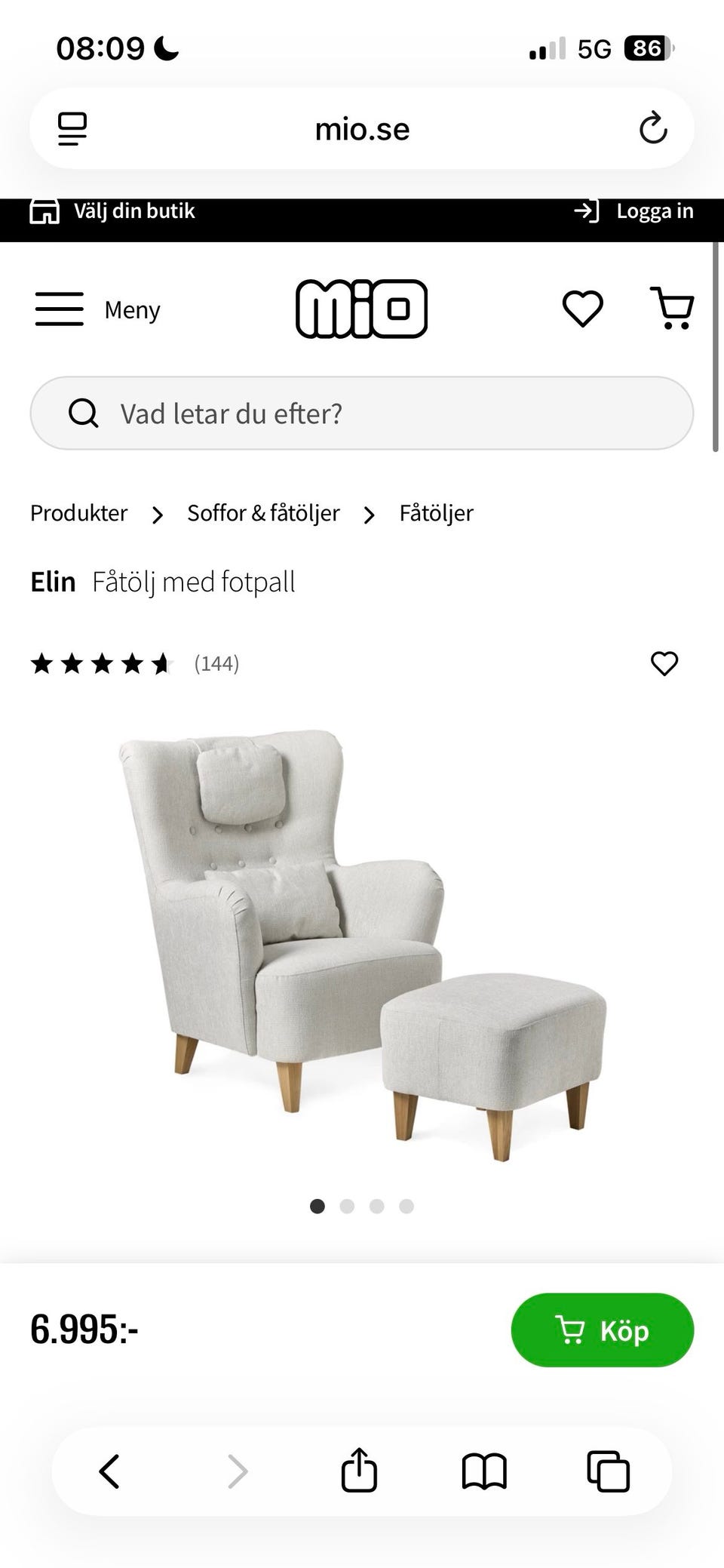Favorite the Elin armchair with the heart toggle

664,664
